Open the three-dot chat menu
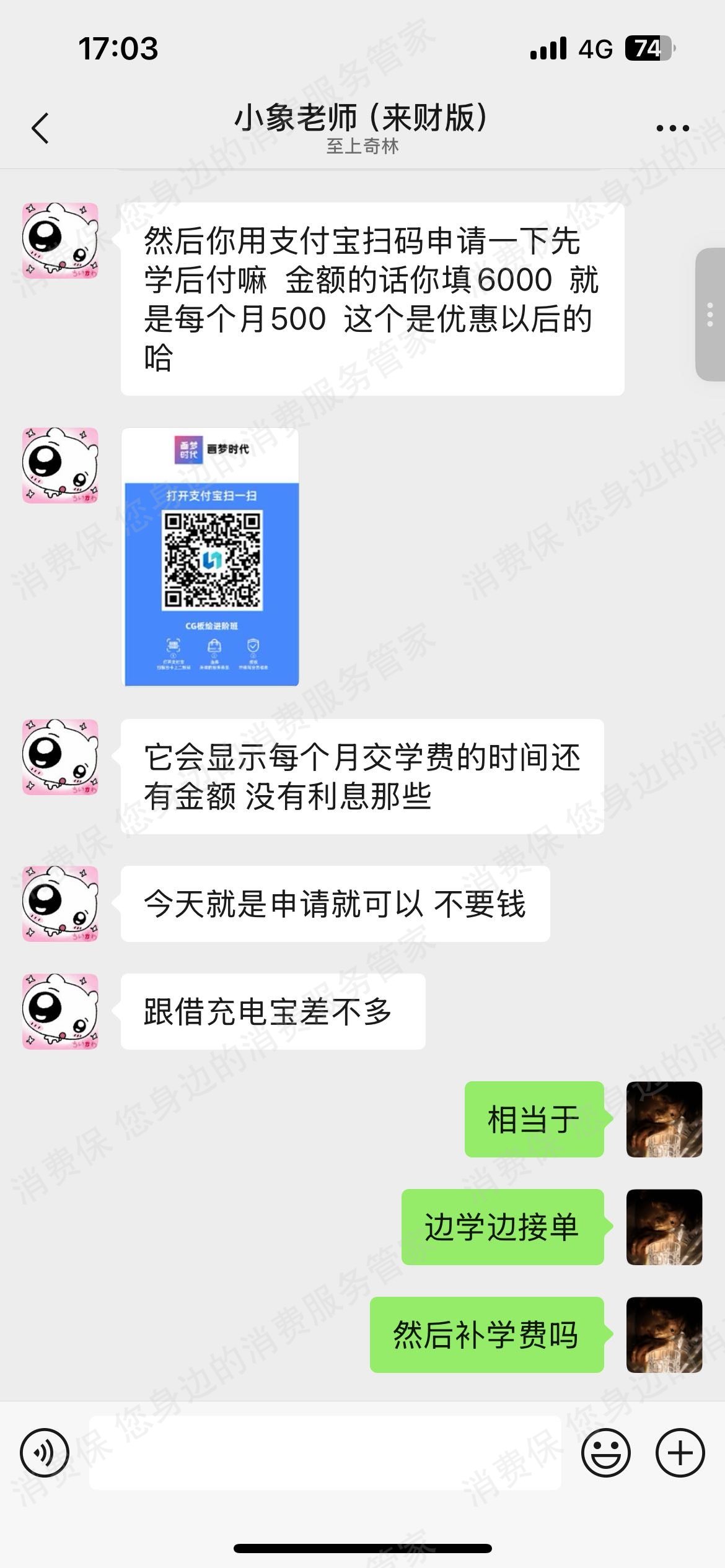725x1568 pixels. (x=672, y=128)
